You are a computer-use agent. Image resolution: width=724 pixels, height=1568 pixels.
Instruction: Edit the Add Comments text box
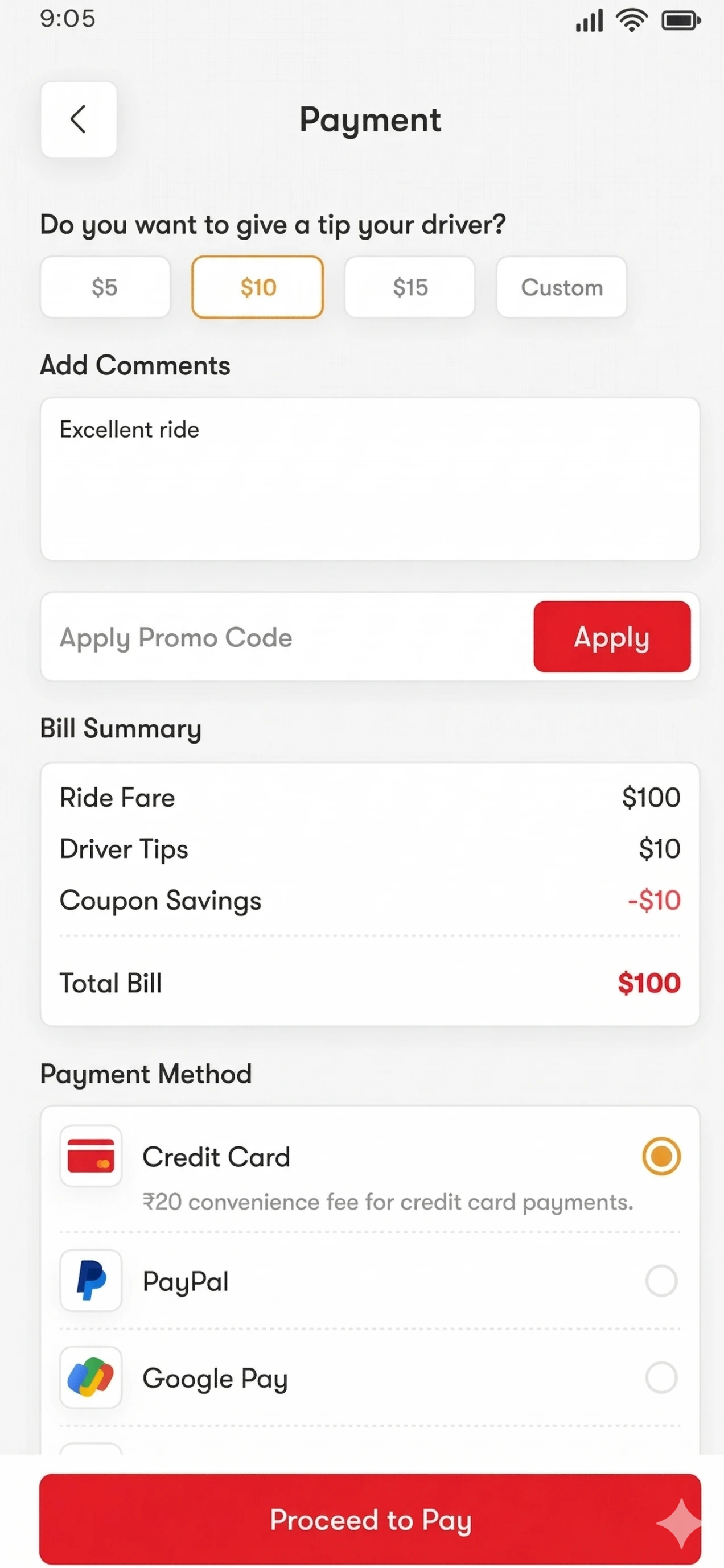[369, 478]
